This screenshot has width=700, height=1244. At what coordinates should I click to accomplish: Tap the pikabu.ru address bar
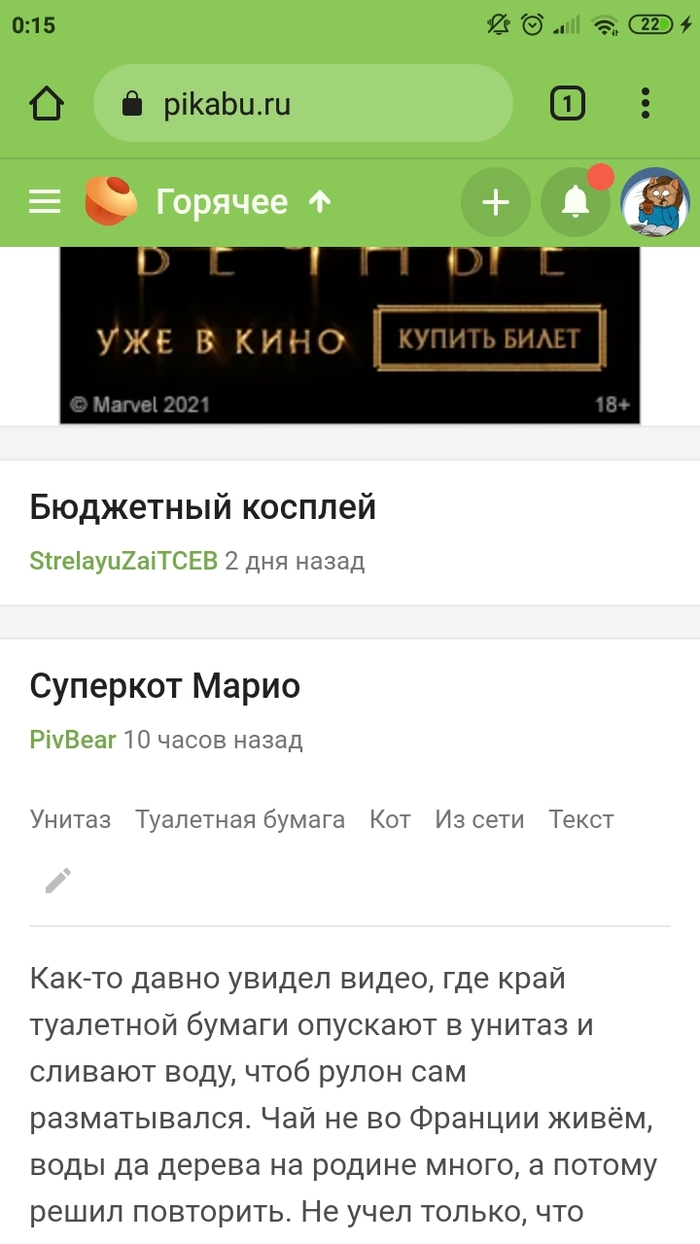click(302, 104)
